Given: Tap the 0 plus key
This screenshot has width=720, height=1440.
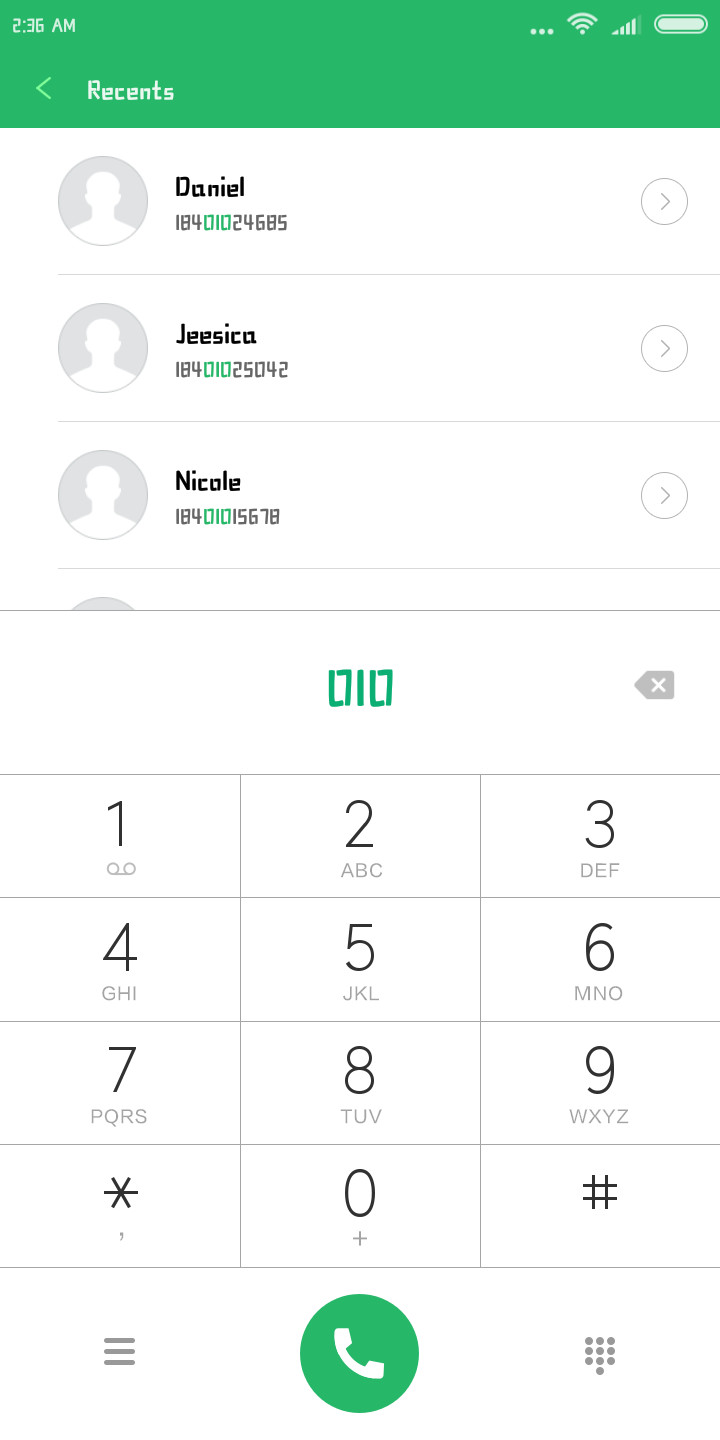Looking at the screenshot, I should pos(360,1206).
